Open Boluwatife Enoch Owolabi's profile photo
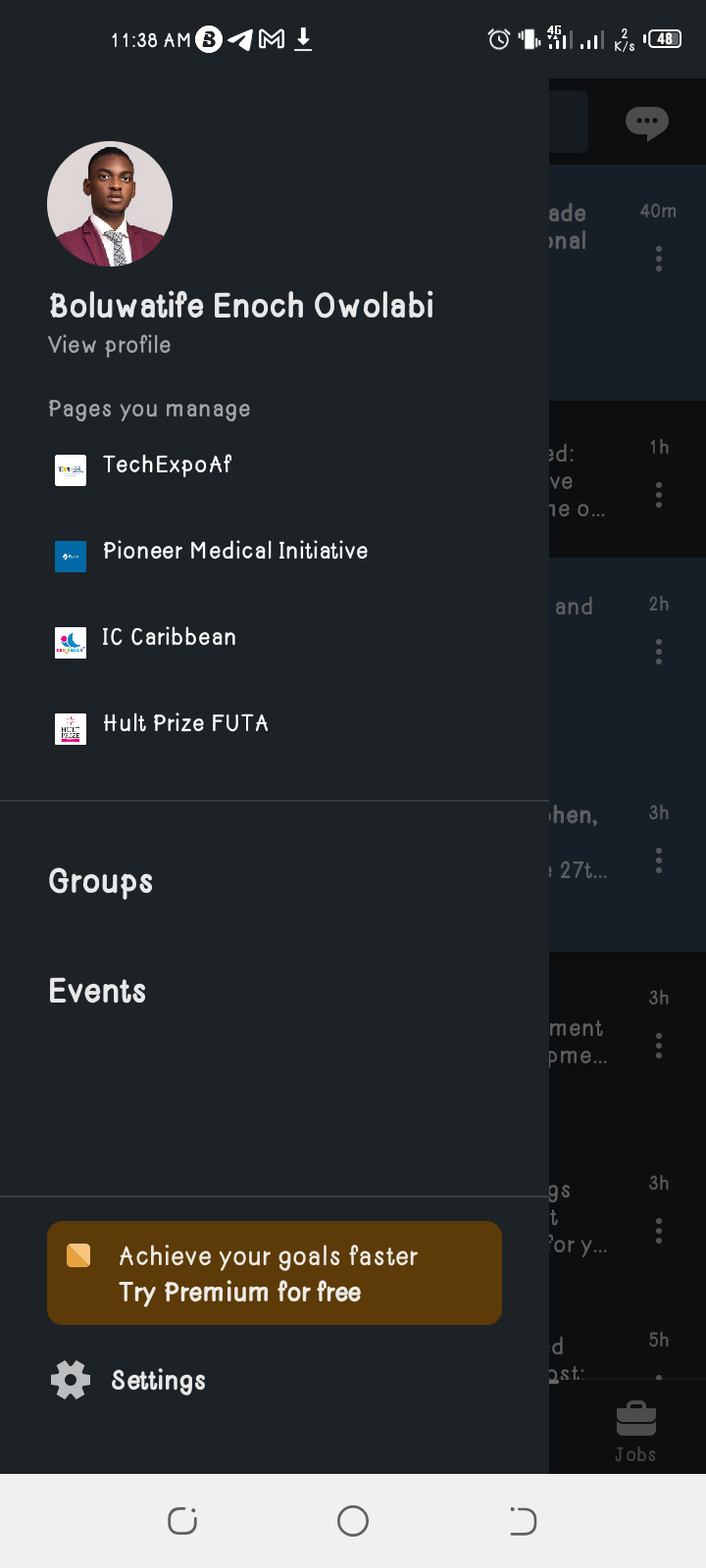 click(110, 204)
